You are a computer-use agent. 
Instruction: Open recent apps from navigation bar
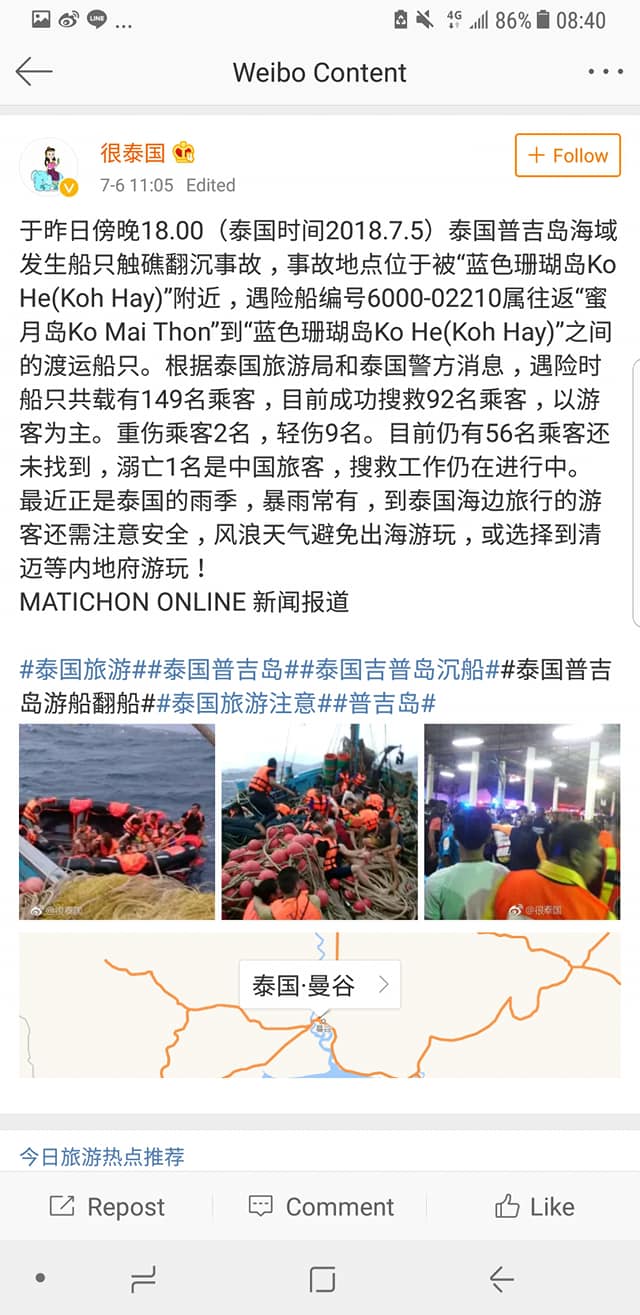coord(144,1278)
